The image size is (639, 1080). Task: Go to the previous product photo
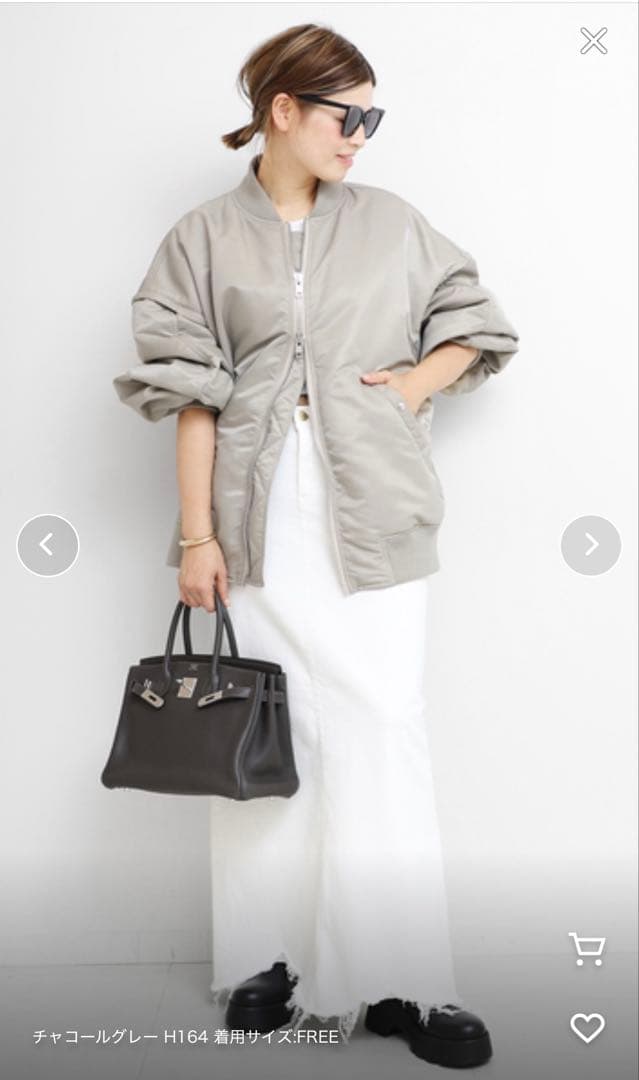[x=47, y=545]
